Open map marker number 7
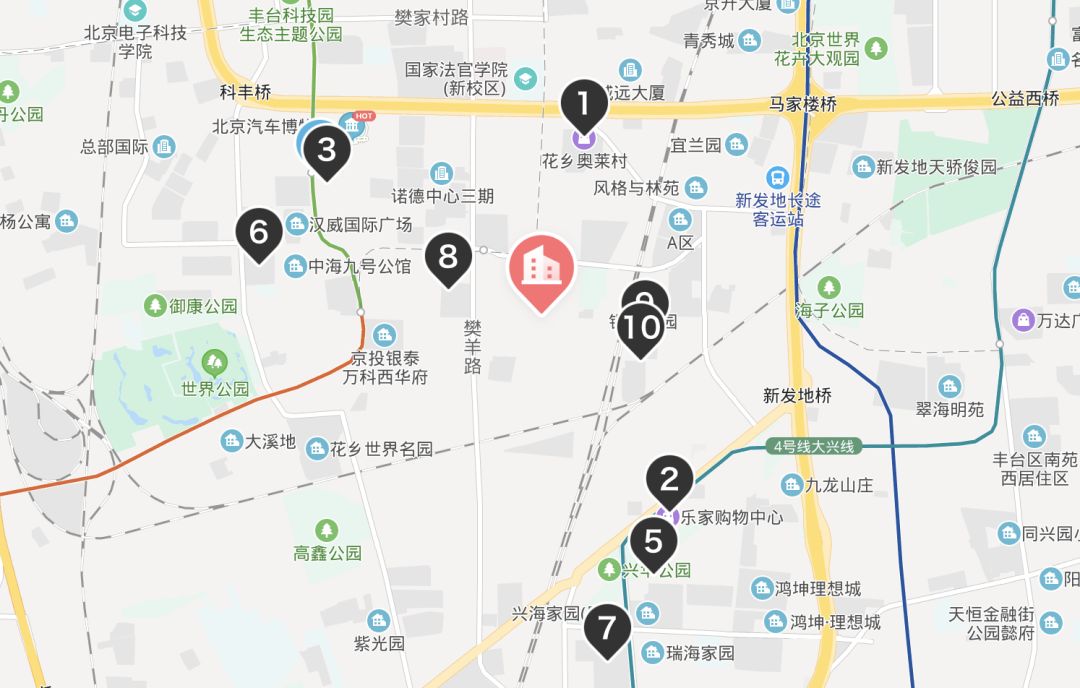Viewport: 1080px width, 688px height. 607,629
